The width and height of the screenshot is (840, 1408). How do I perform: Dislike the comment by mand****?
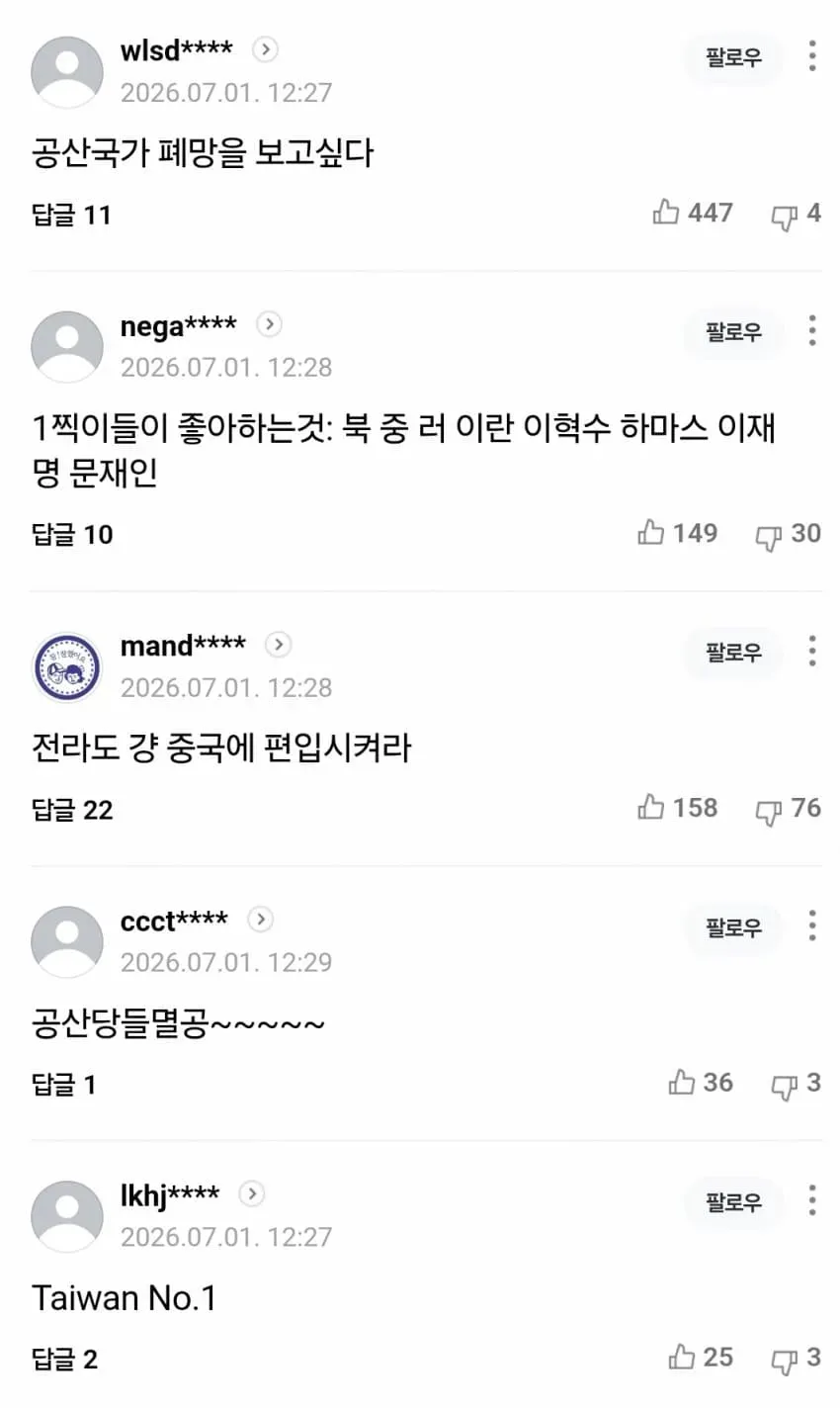(x=789, y=809)
